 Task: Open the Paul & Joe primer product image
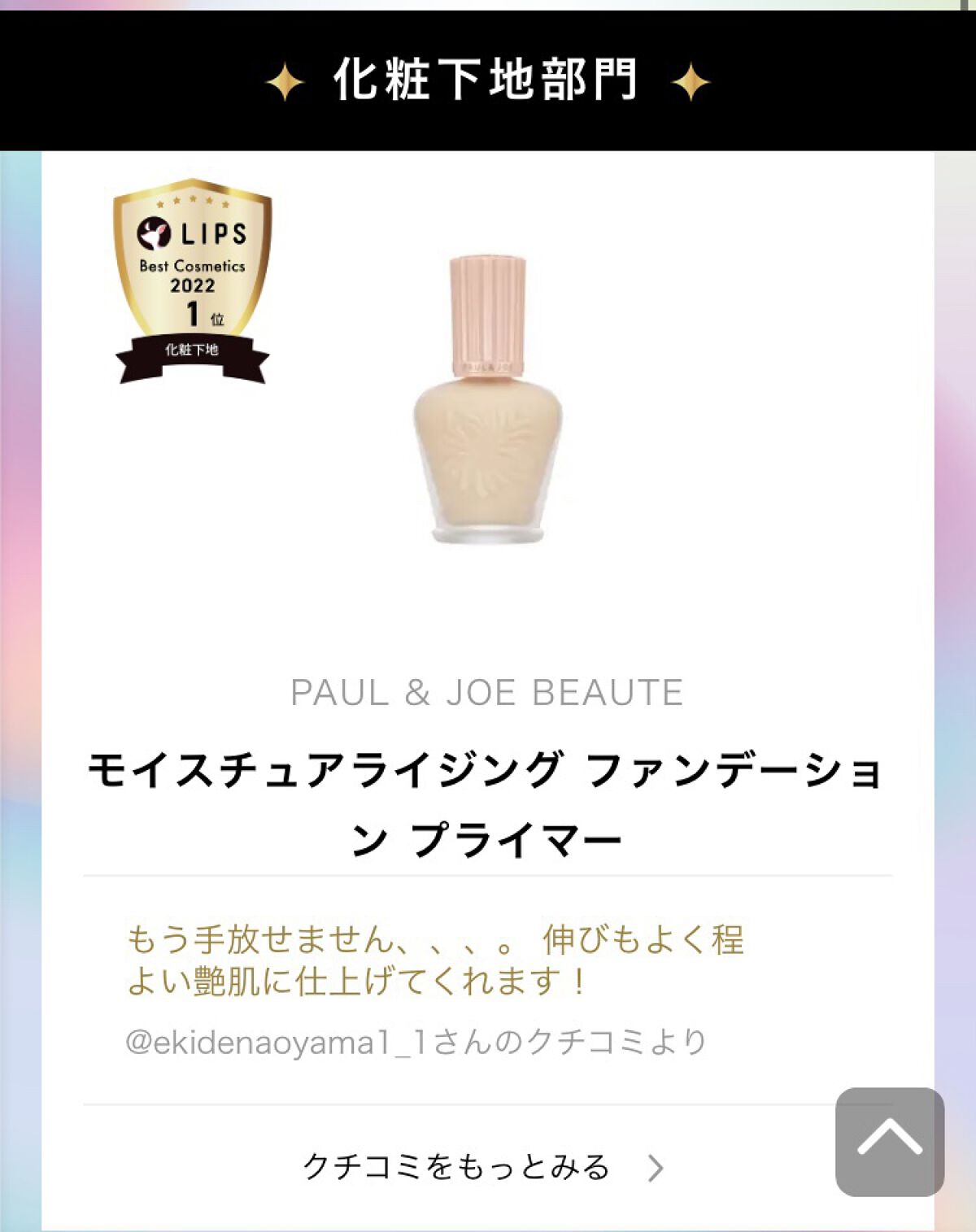[x=488, y=399]
